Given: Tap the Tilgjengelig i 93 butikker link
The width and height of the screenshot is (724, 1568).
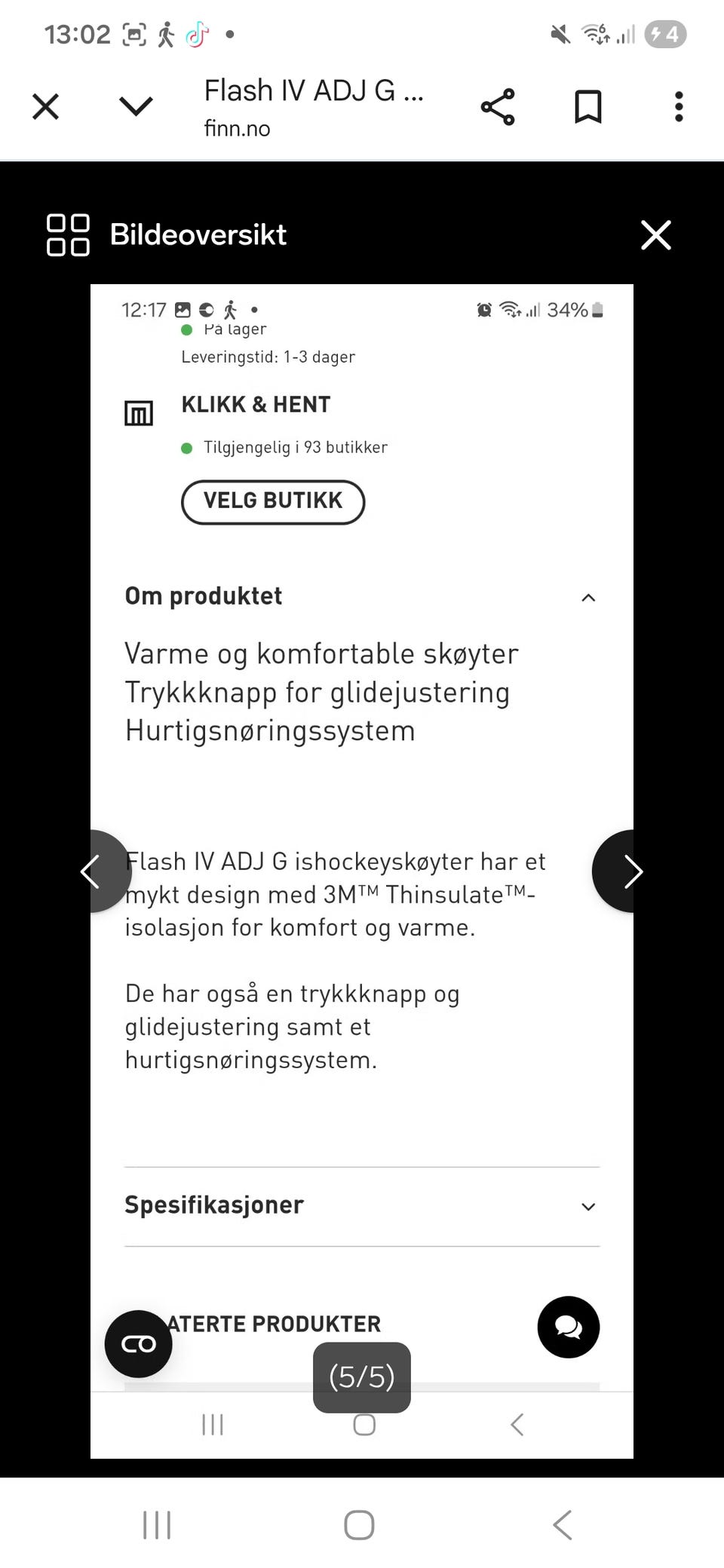Looking at the screenshot, I should pyautogui.click(x=294, y=447).
